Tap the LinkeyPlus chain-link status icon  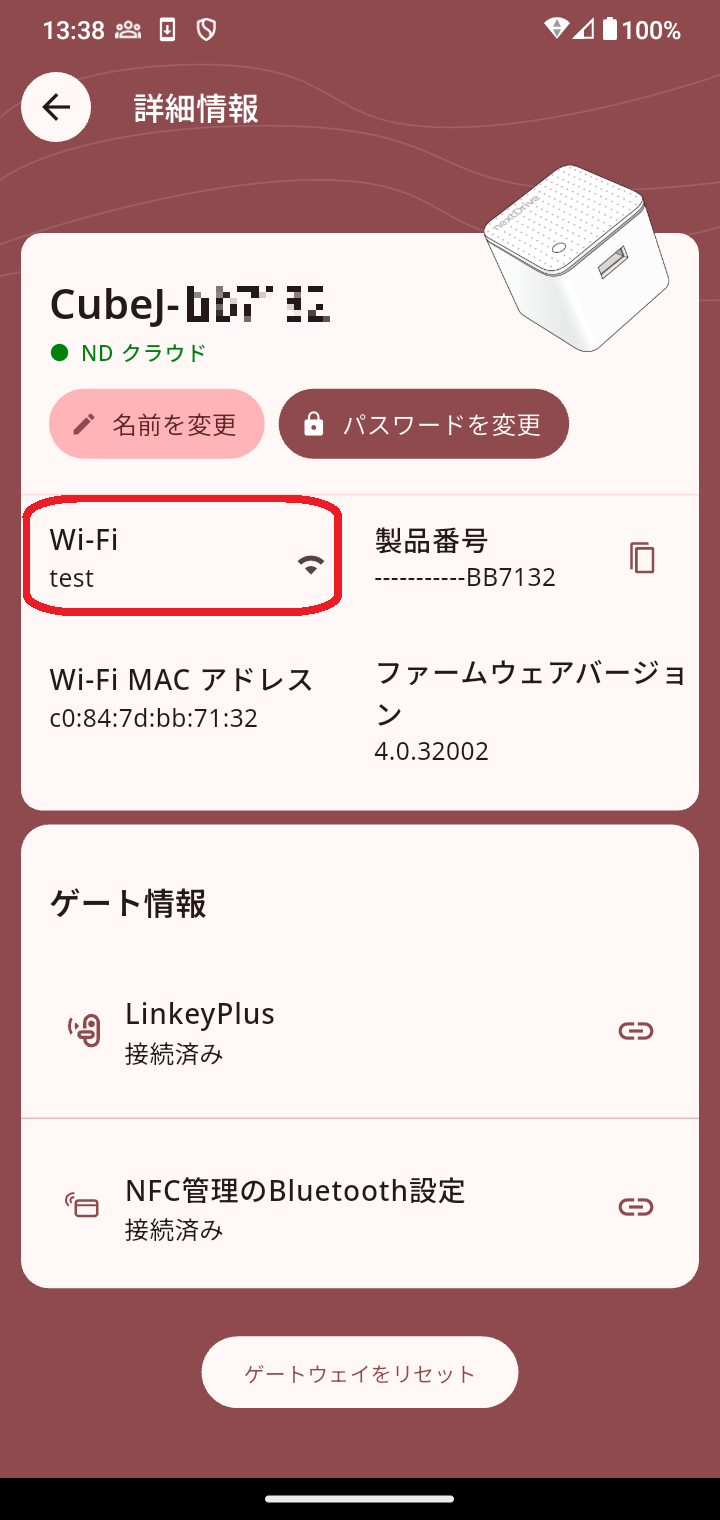click(x=637, y=1030)
